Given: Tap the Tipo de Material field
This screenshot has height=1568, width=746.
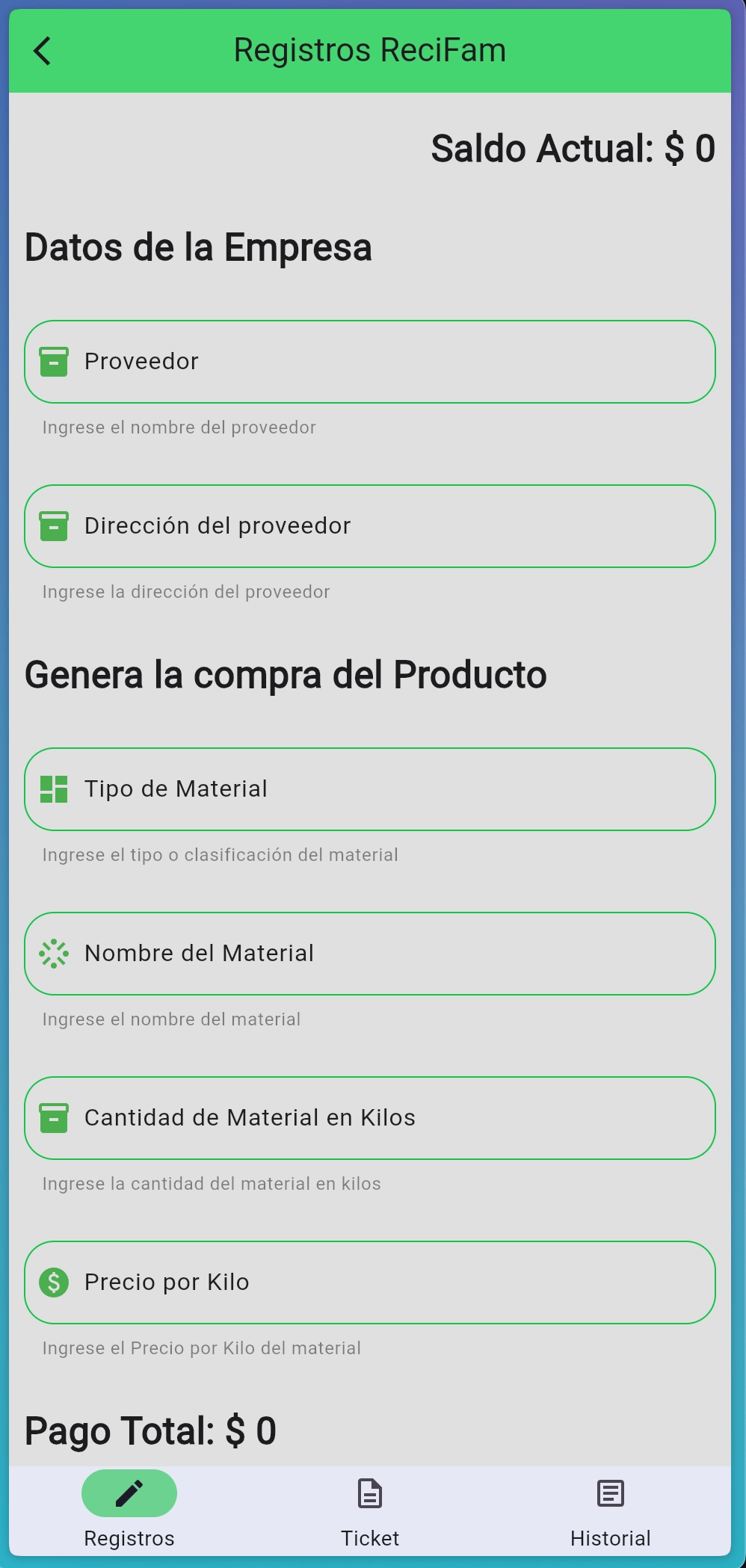Looking at the screenshot, I should pos(370,789).
